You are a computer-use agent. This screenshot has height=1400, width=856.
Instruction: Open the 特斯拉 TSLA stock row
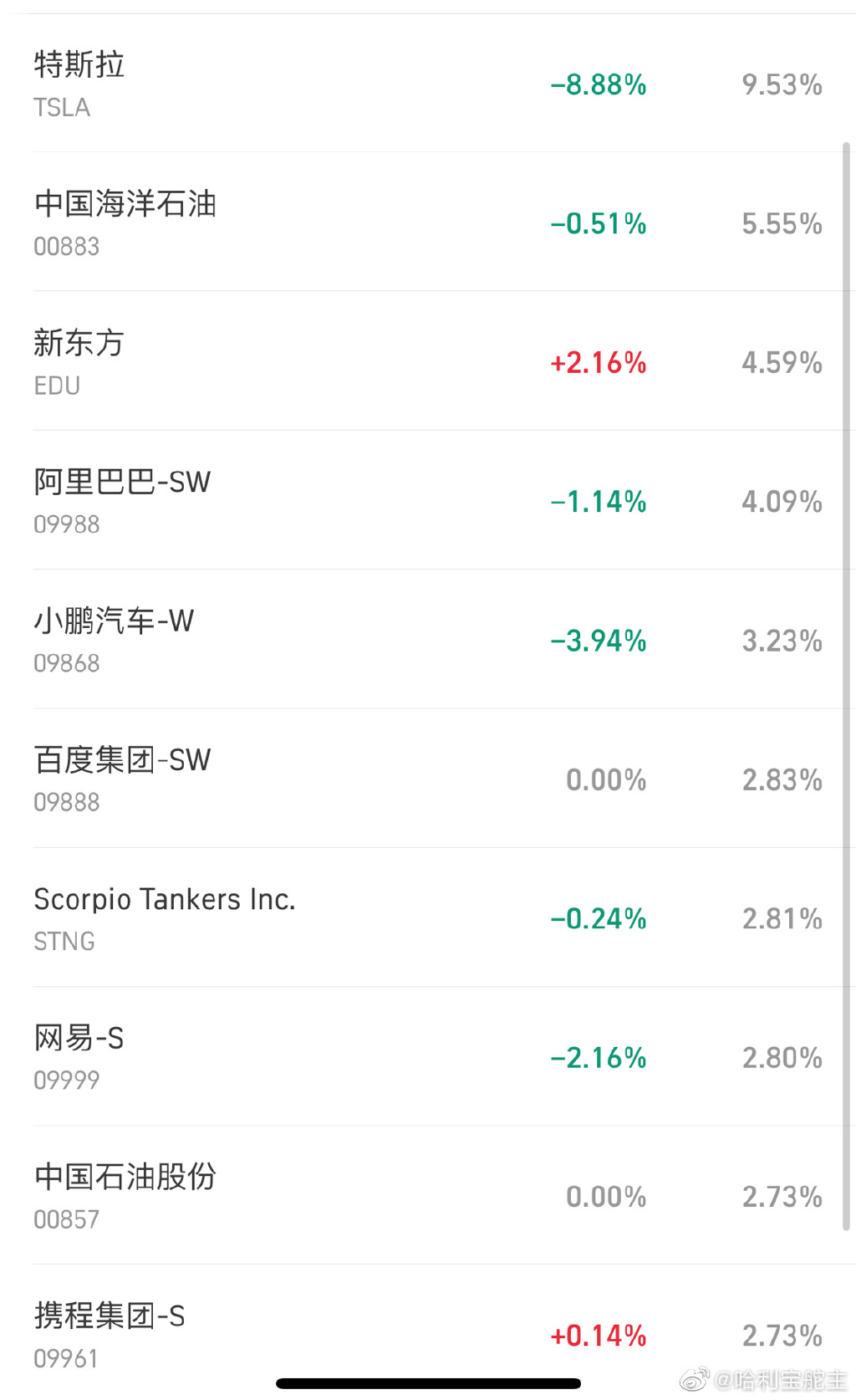428,84
